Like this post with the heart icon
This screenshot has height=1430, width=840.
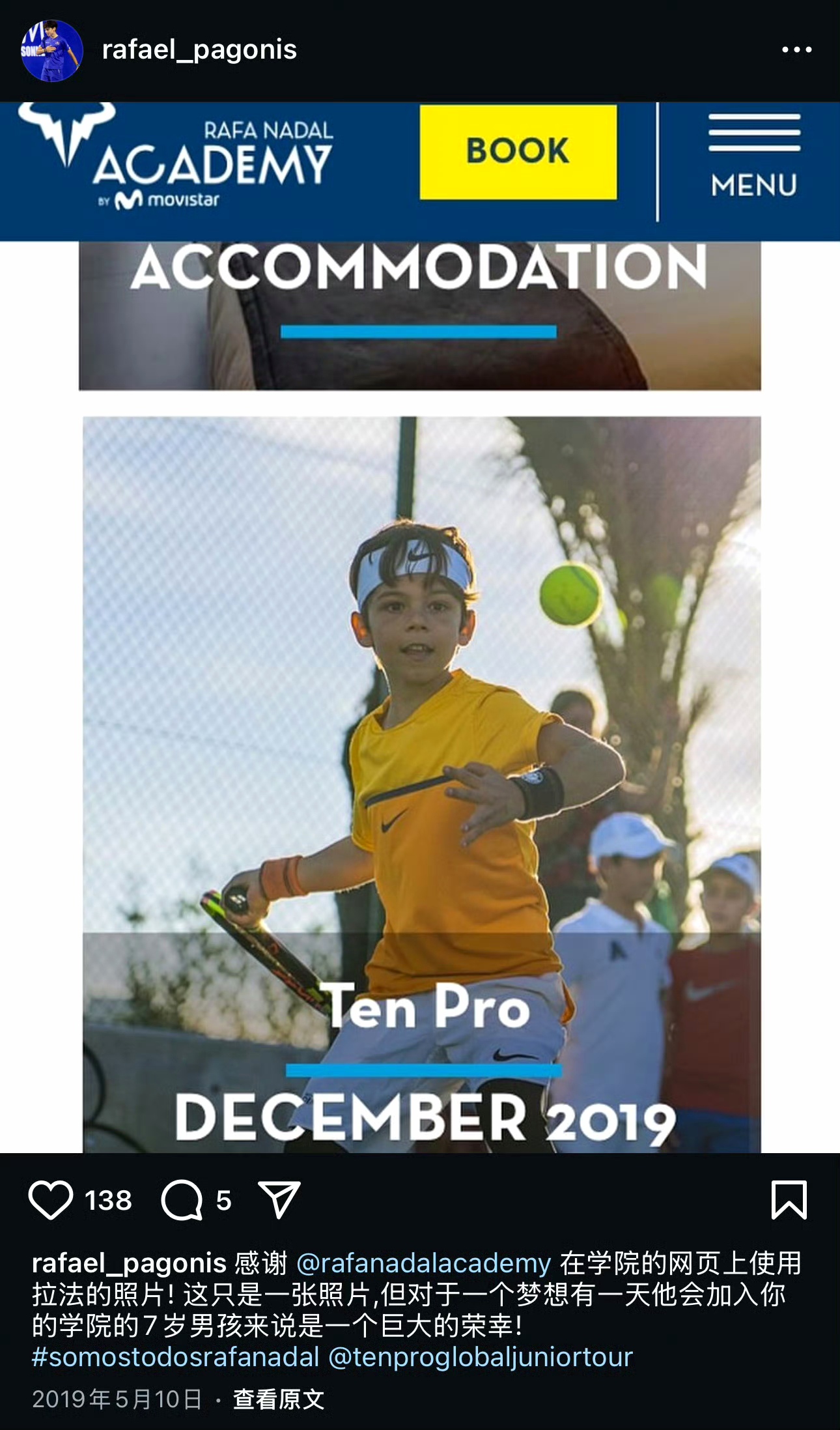(51, 1200)
